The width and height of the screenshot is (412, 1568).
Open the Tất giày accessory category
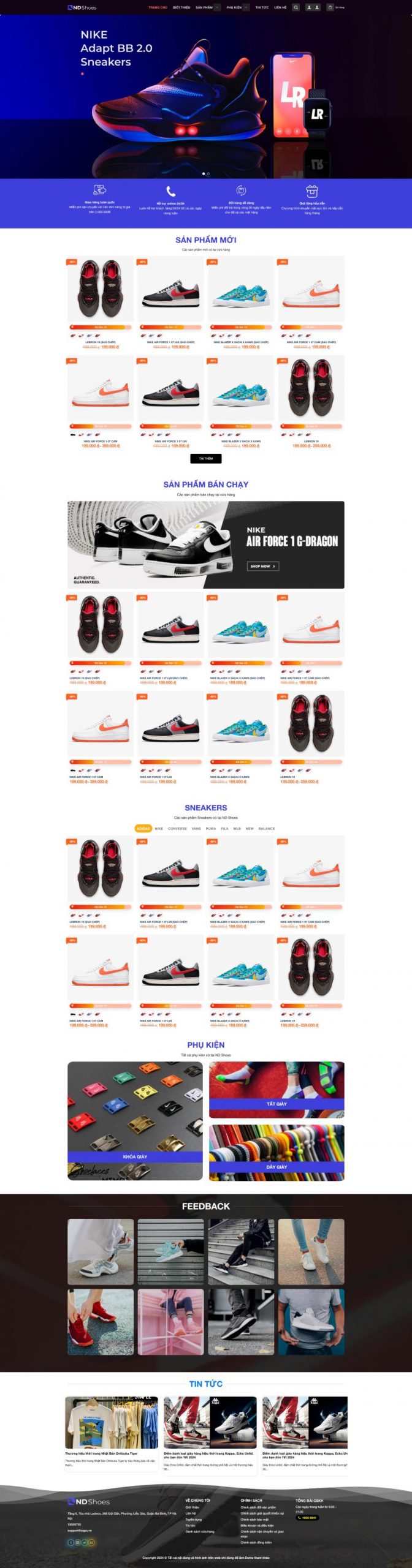[277, 1104]
